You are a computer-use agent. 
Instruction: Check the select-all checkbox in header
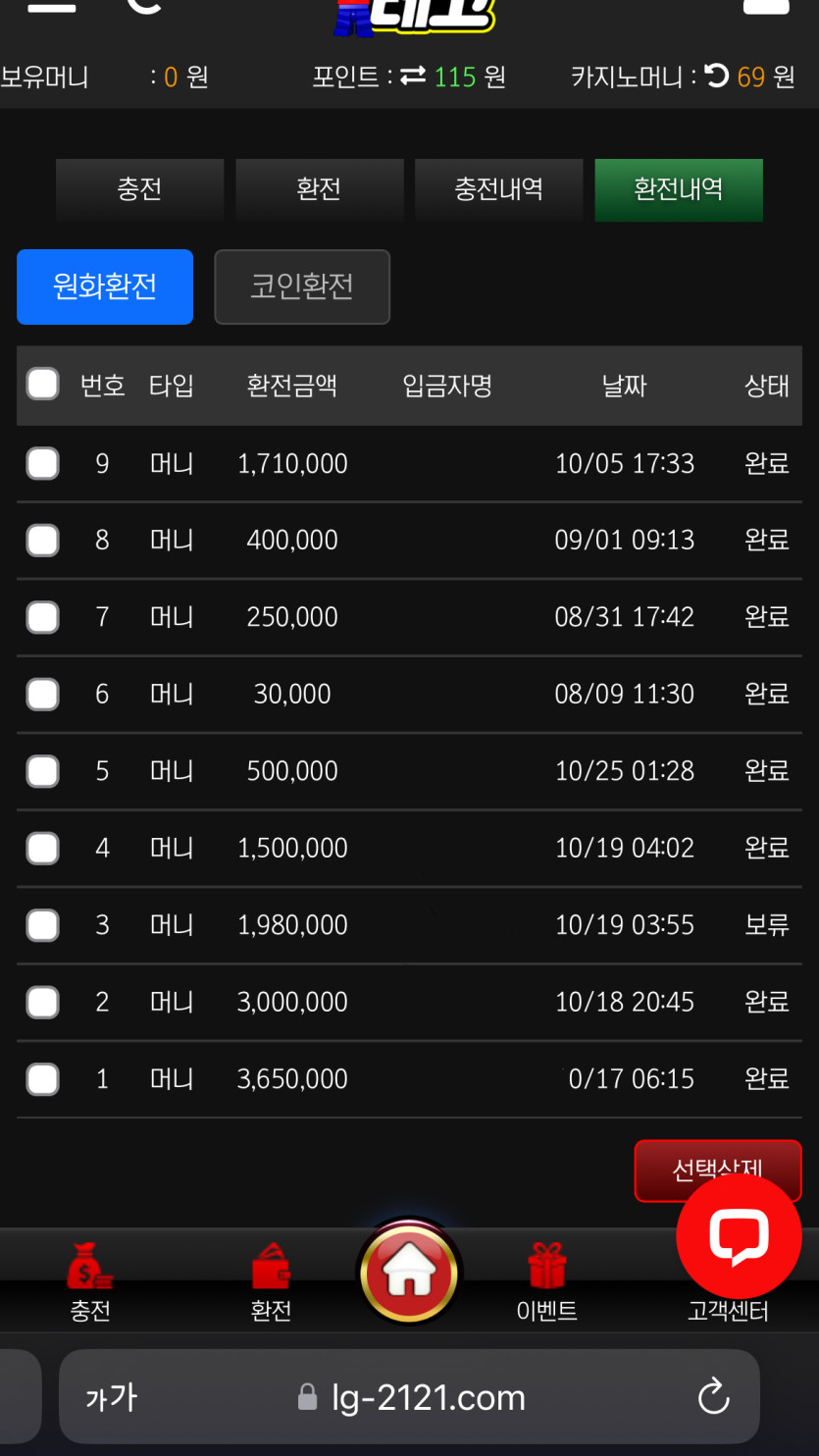pyautogui.click(x=42, y=385)
